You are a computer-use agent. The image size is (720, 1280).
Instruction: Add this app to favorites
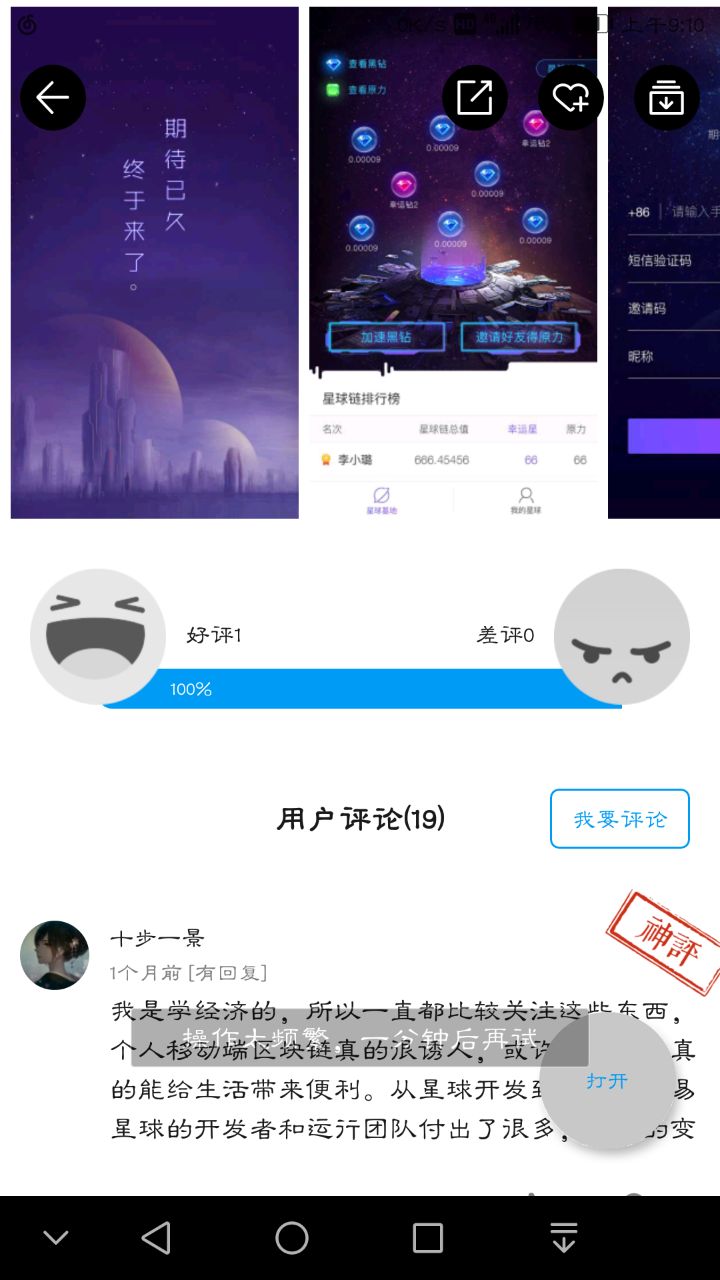click(x=571, y=97)
